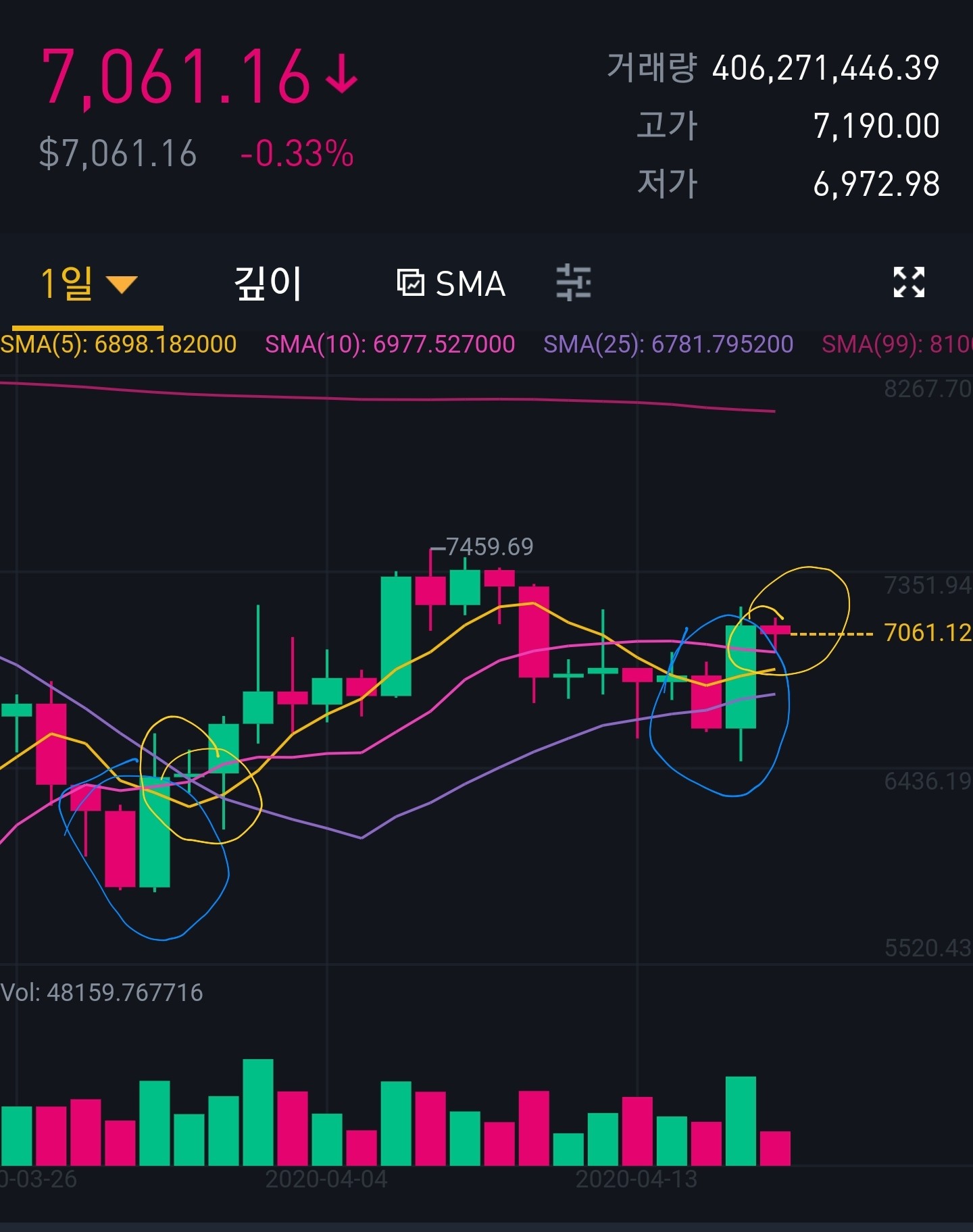973x1232 pixels.
Task: Open the SMA indicator selector
Action: (x=451, y=284)
